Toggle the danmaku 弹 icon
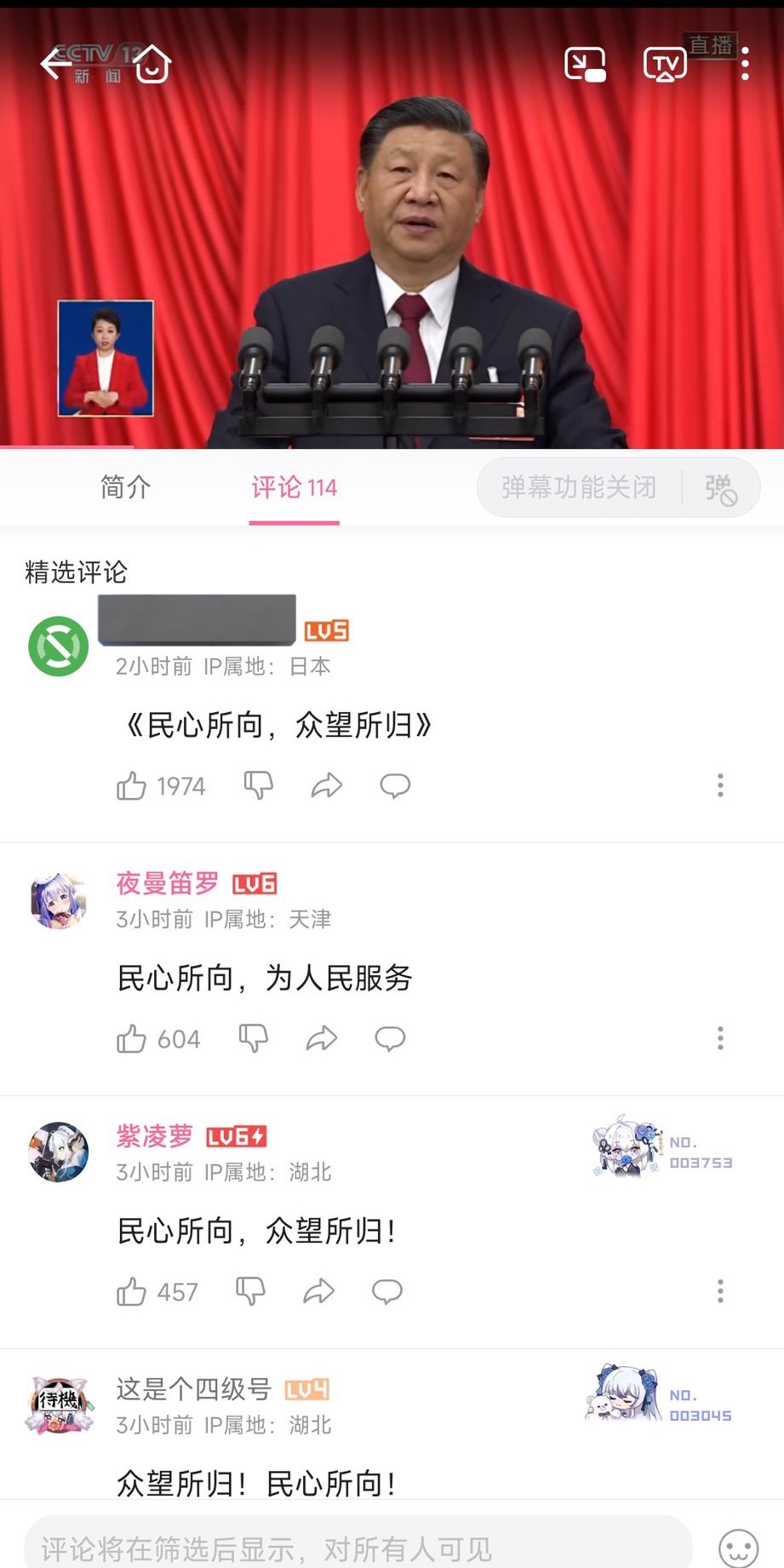The height and width of the screenshot is (1568, 784). pyautogui.click(x=721, y=488)
